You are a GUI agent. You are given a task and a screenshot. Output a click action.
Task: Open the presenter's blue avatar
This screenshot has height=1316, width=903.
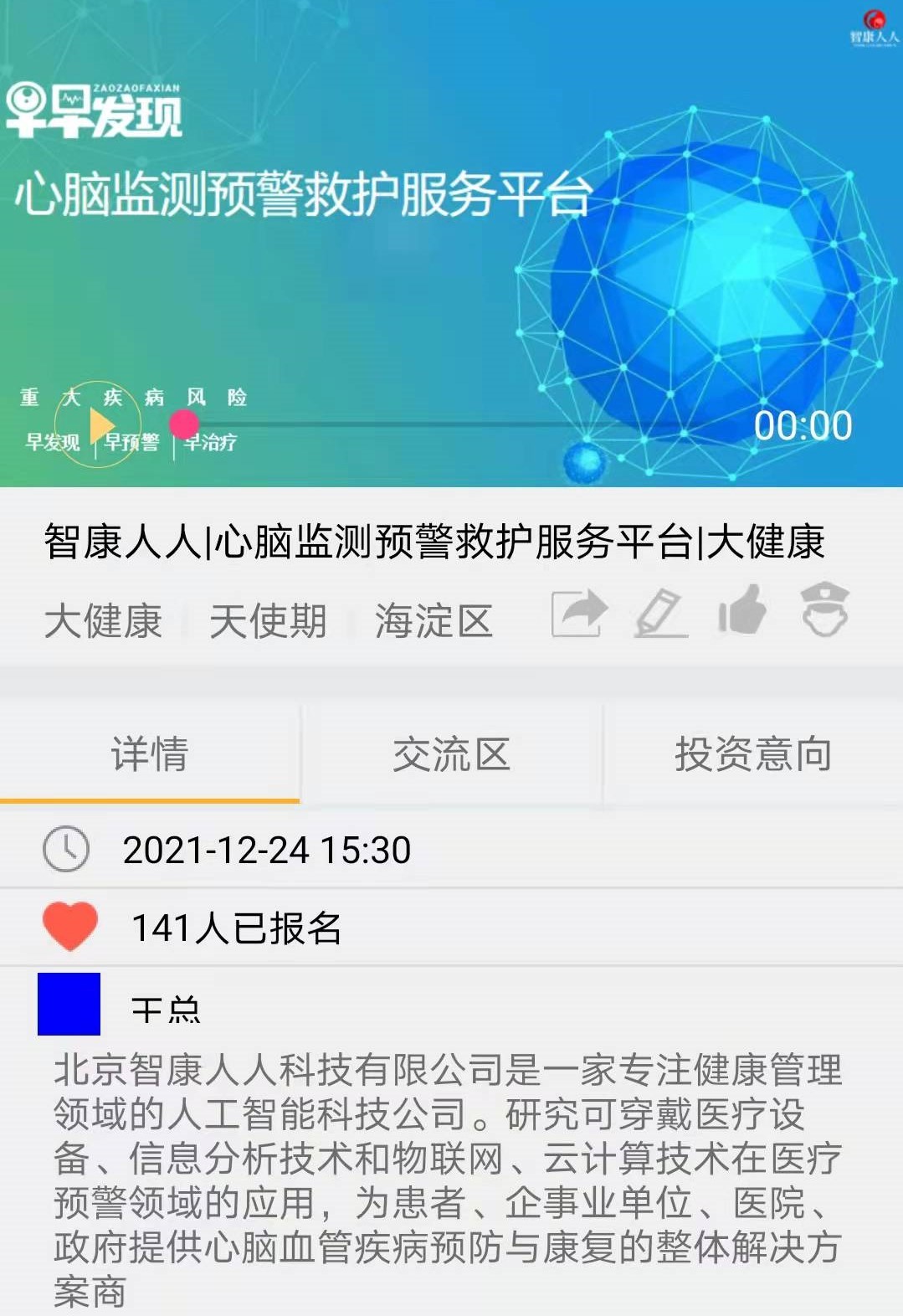(69, 1004)
